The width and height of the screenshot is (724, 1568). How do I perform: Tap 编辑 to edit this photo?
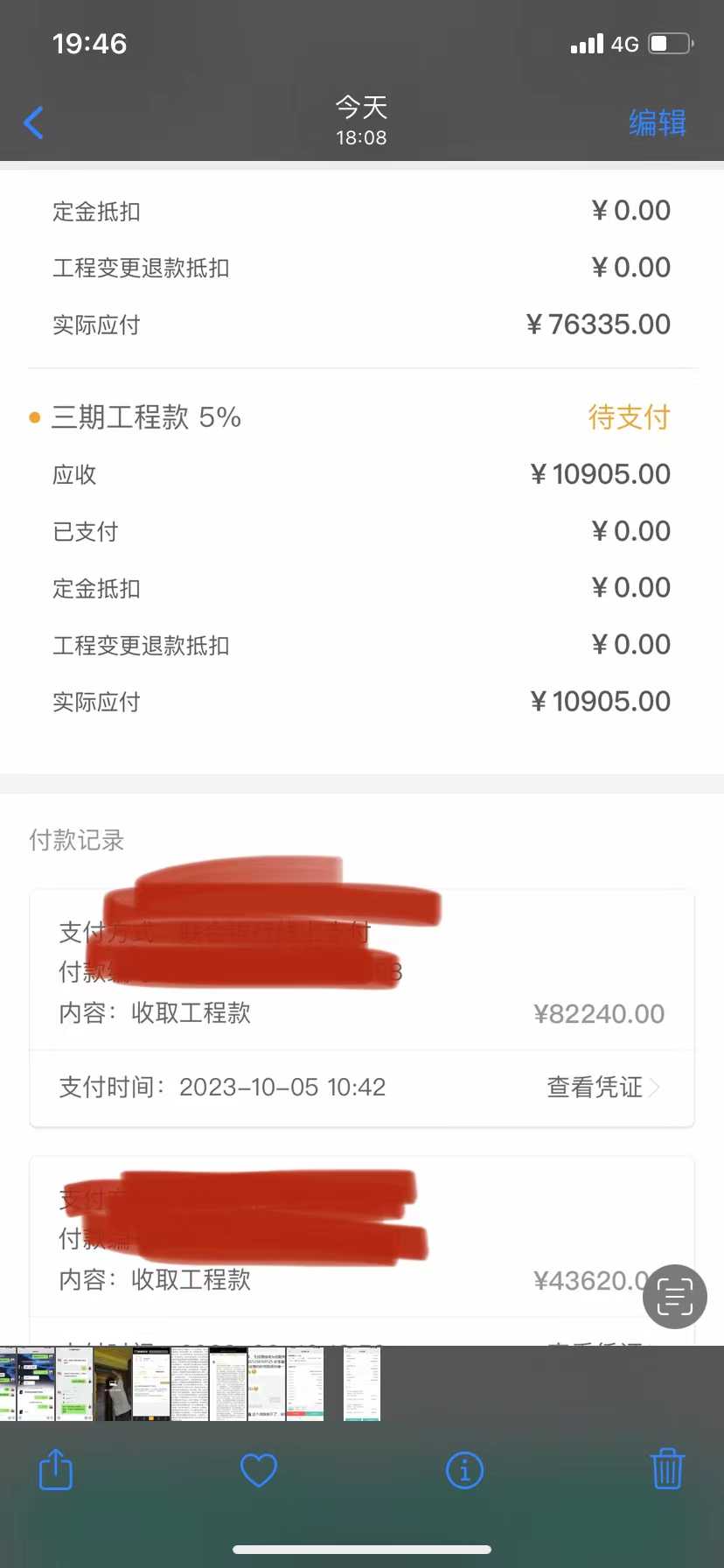click(657, 122)
